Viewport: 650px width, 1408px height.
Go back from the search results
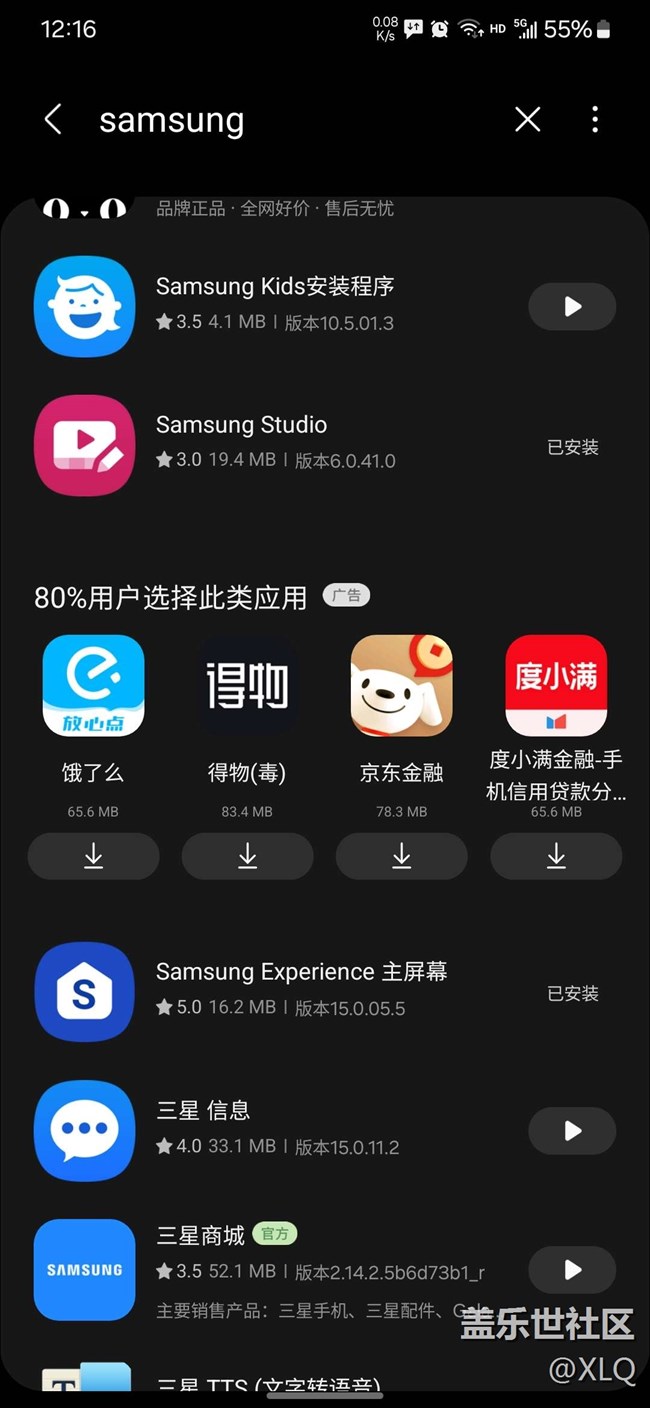click(x=53, y=120)
